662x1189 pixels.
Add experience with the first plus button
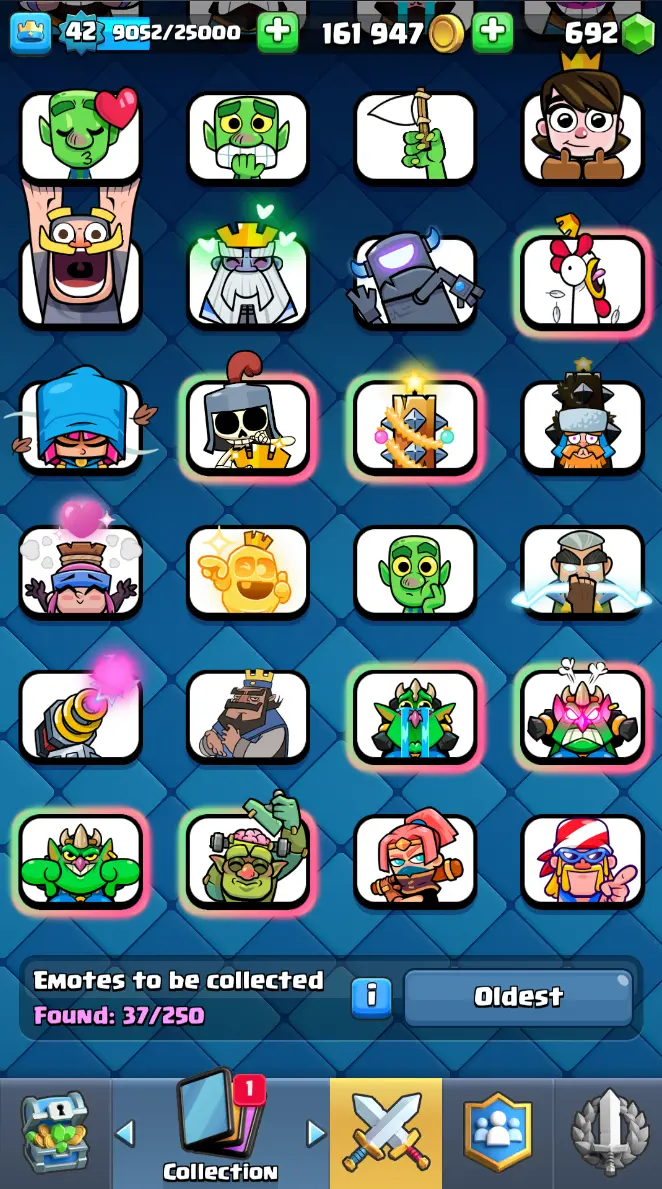pos(278,33)
